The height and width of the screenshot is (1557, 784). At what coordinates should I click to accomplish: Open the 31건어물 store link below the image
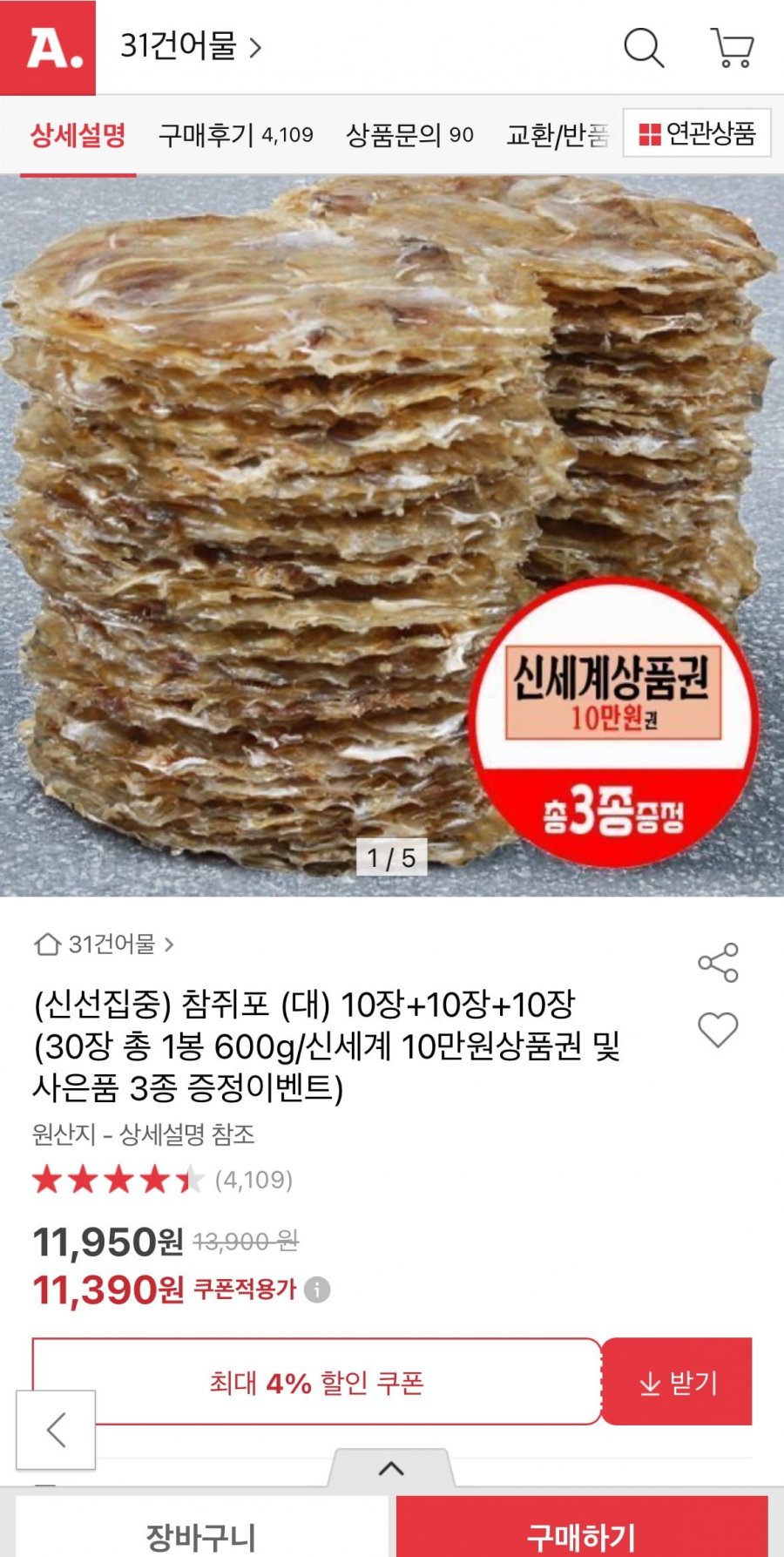(x=105, y=944)
